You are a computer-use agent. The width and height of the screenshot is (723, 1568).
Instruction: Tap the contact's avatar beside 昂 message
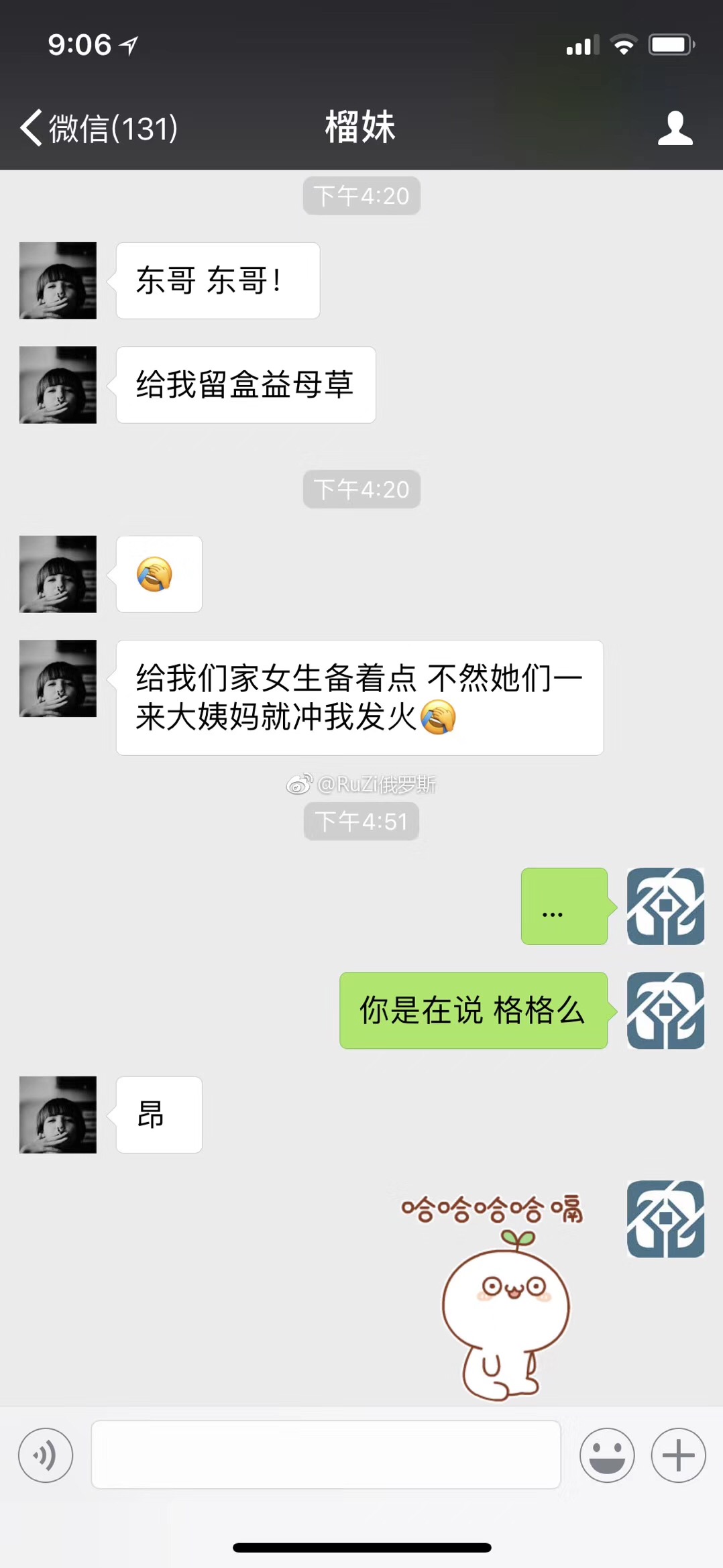point(58,1115)
